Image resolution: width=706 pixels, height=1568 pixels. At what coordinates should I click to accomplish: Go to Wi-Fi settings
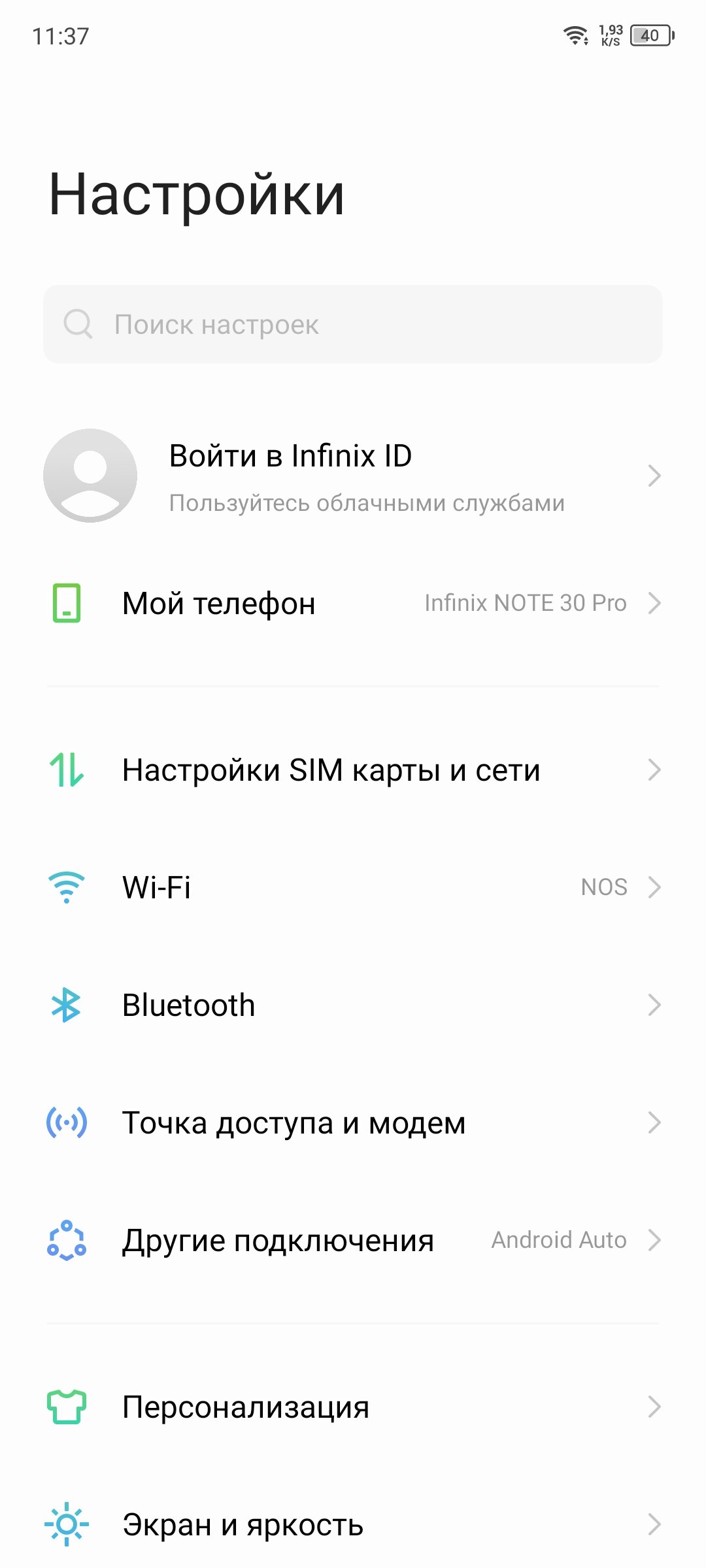353,887
